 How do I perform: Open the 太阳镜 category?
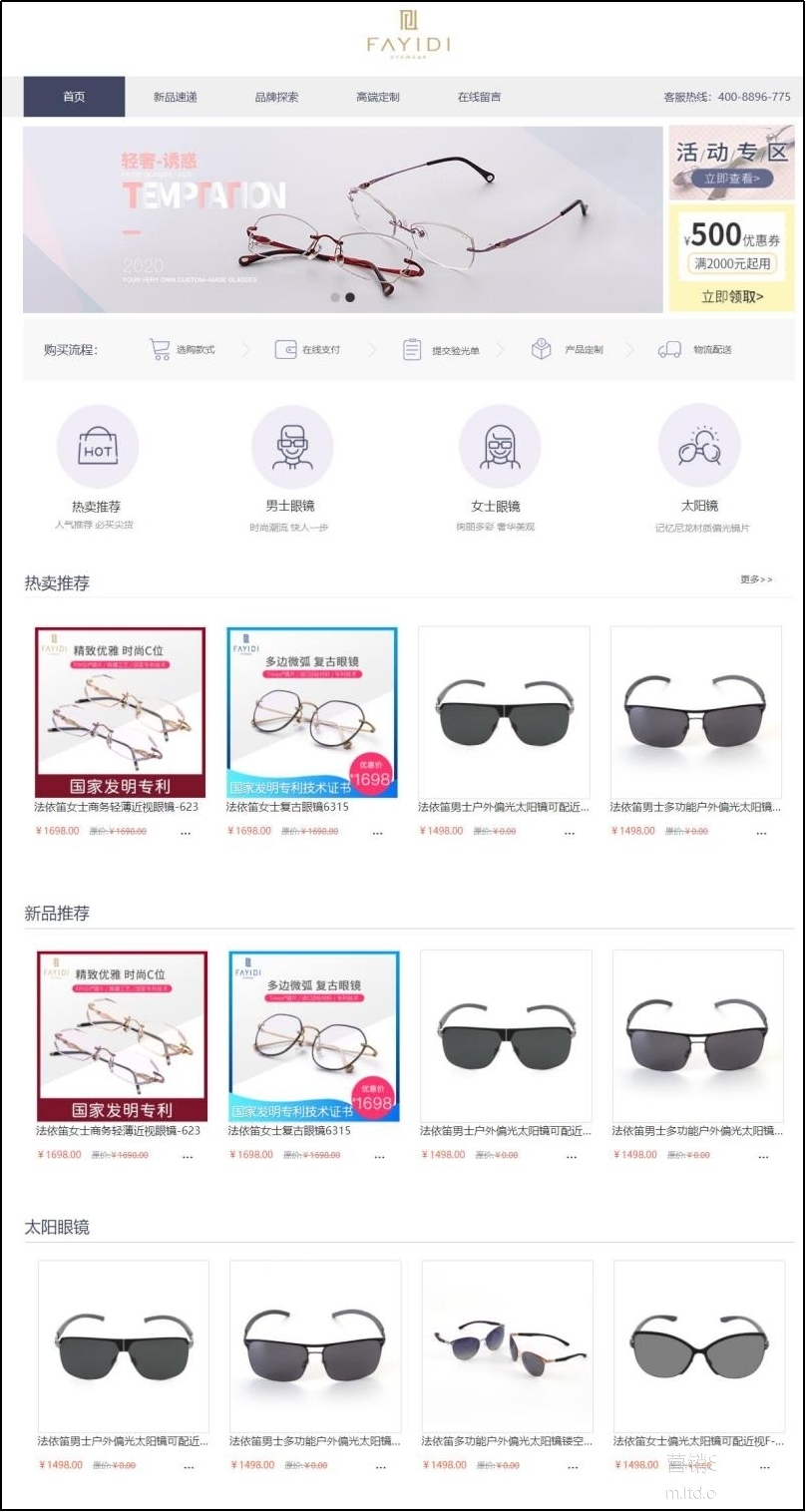(698, 446)
